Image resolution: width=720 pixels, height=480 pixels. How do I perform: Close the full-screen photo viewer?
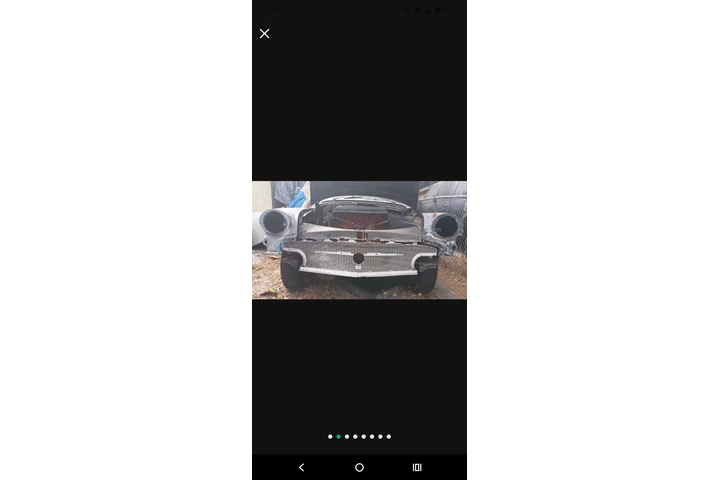point(264,34)
